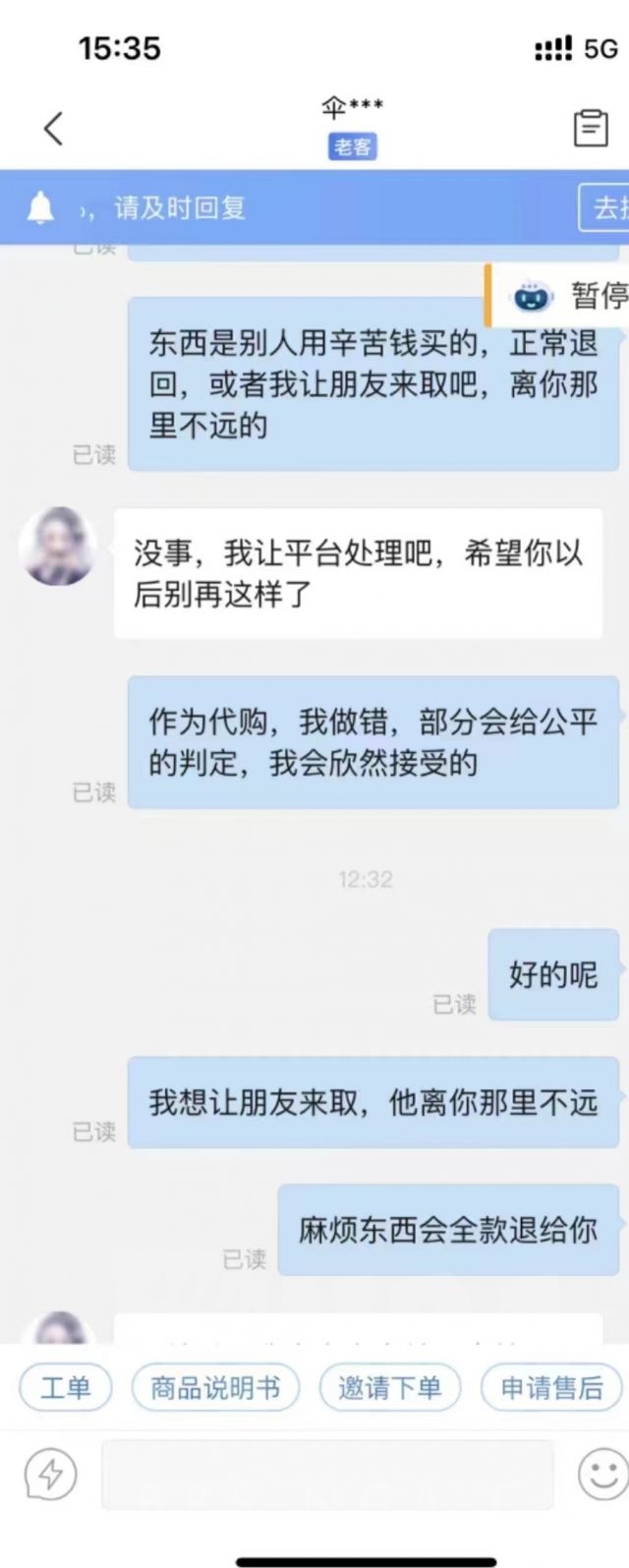Open 商品说明书 quick action
The width and height of the screenshot is (629, 1568).
(x=215, y=1387)
